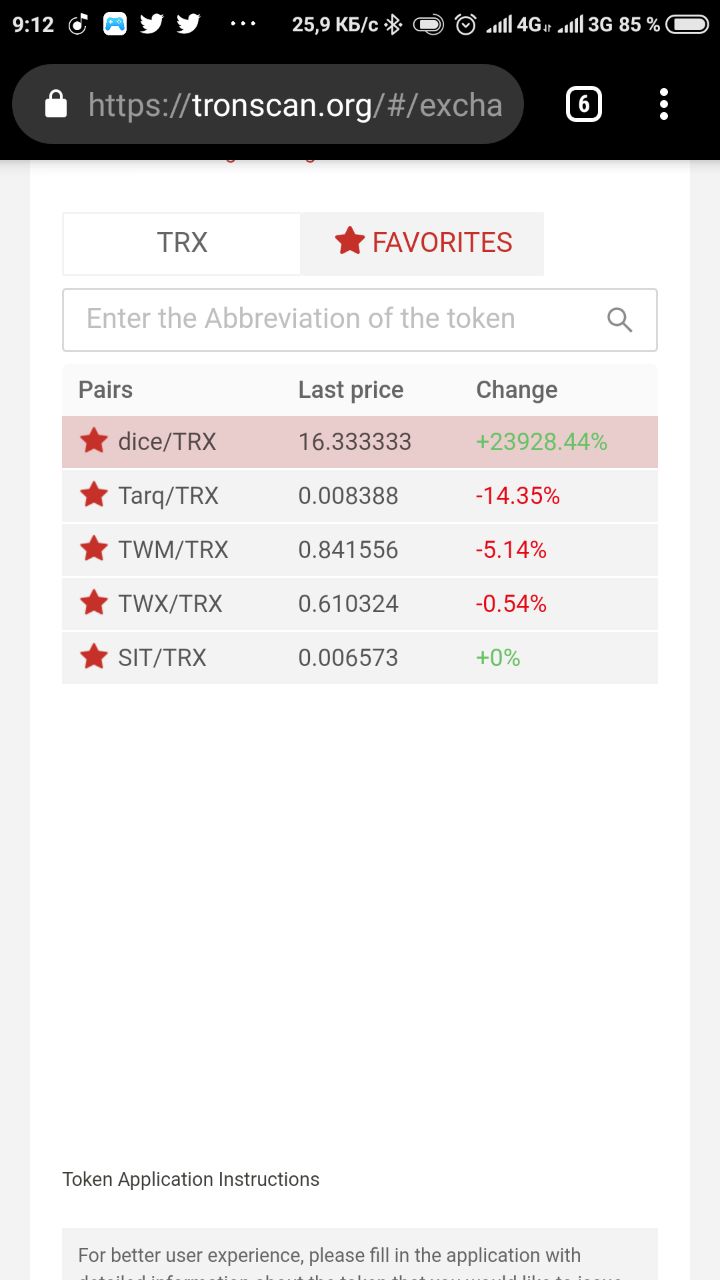Tap the tronscan.org address bar
This screenshot has height=1280, width=720.
coord(268,104)
